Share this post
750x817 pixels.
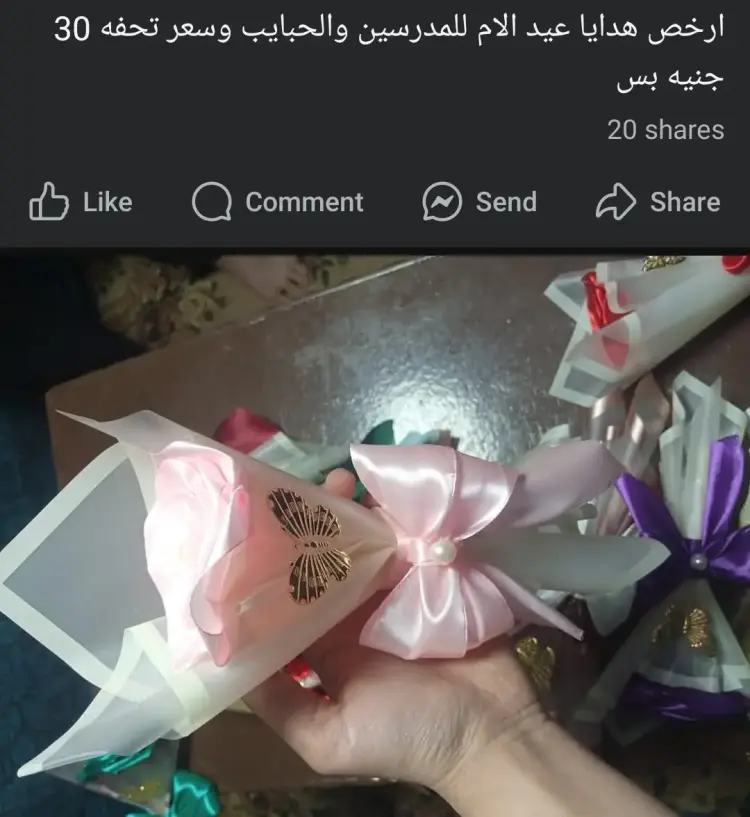point(658,202)
